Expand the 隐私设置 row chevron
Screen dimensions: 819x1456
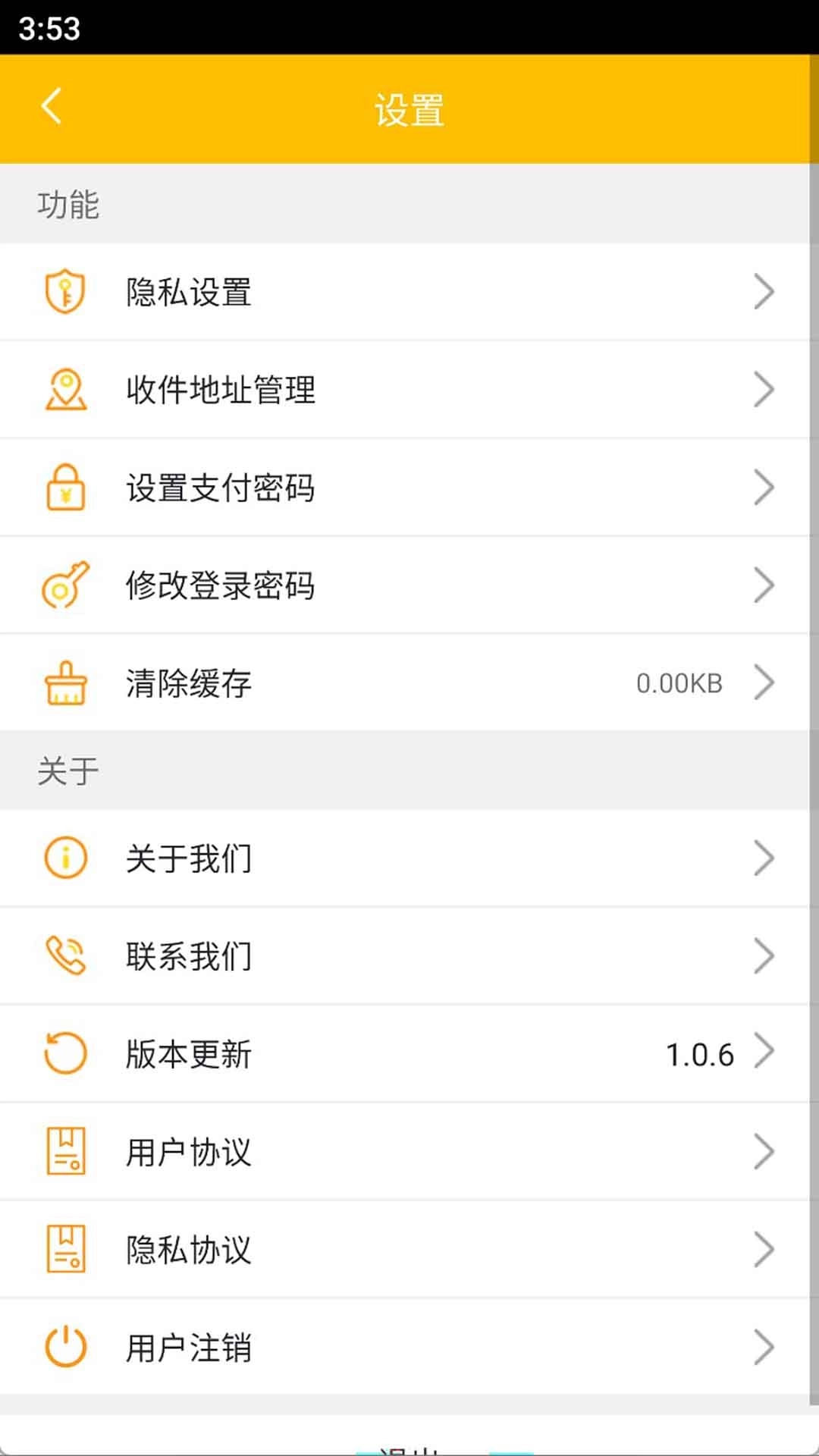[x=764, y=291]
